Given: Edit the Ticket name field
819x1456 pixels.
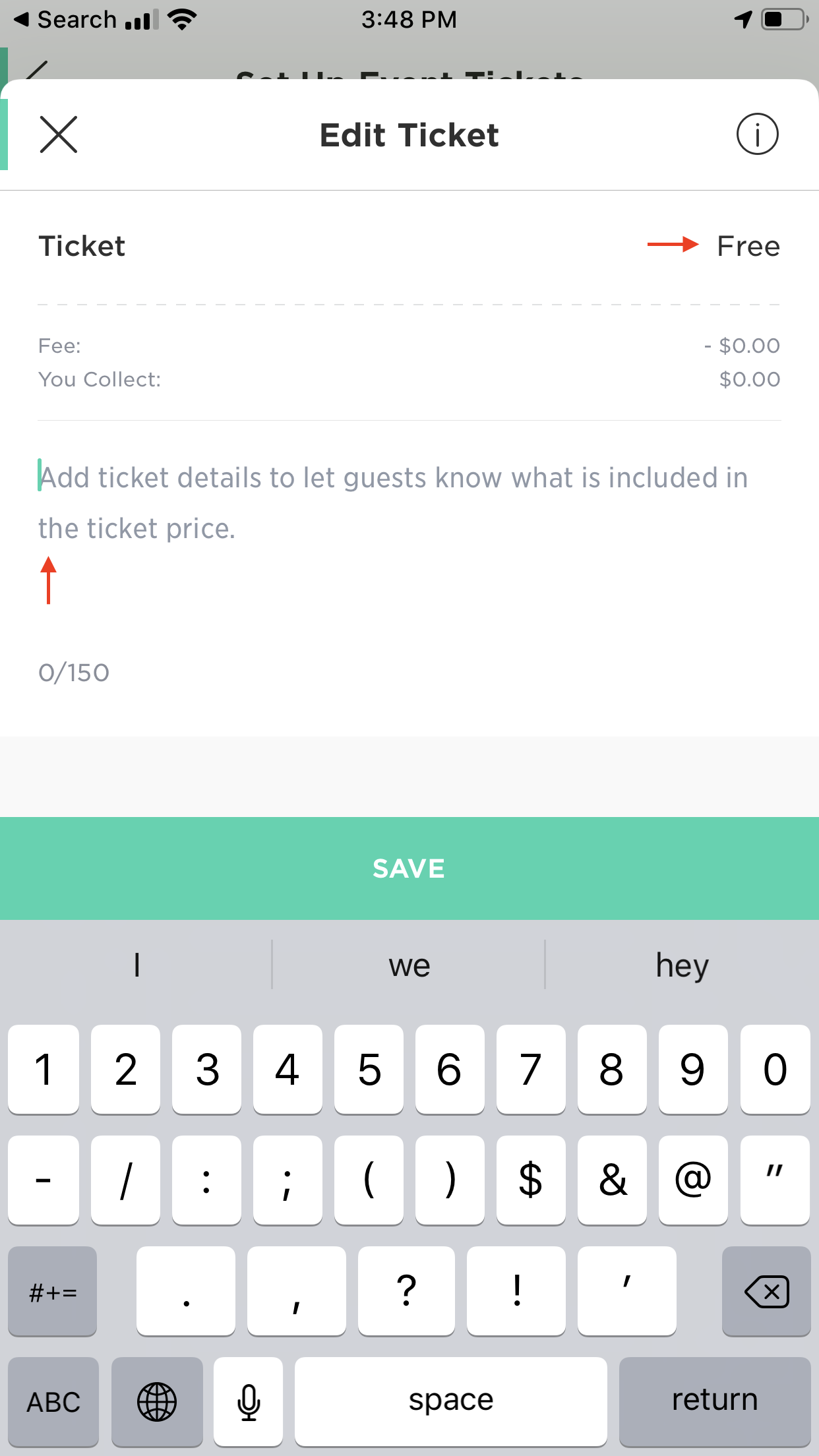Looking at the screenshot, I should coord(82,246).
